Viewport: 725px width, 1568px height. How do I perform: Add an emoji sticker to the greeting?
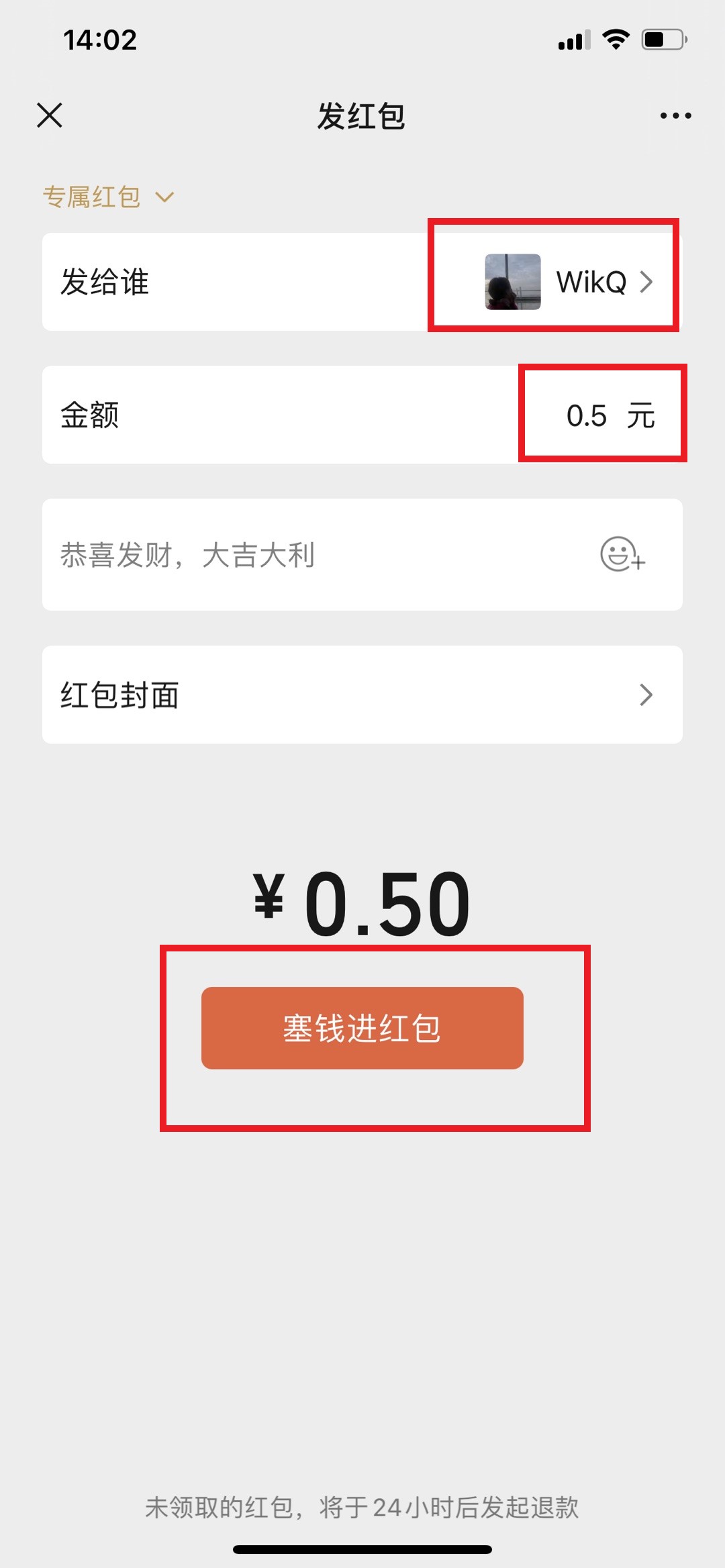[x=622, y=554]
